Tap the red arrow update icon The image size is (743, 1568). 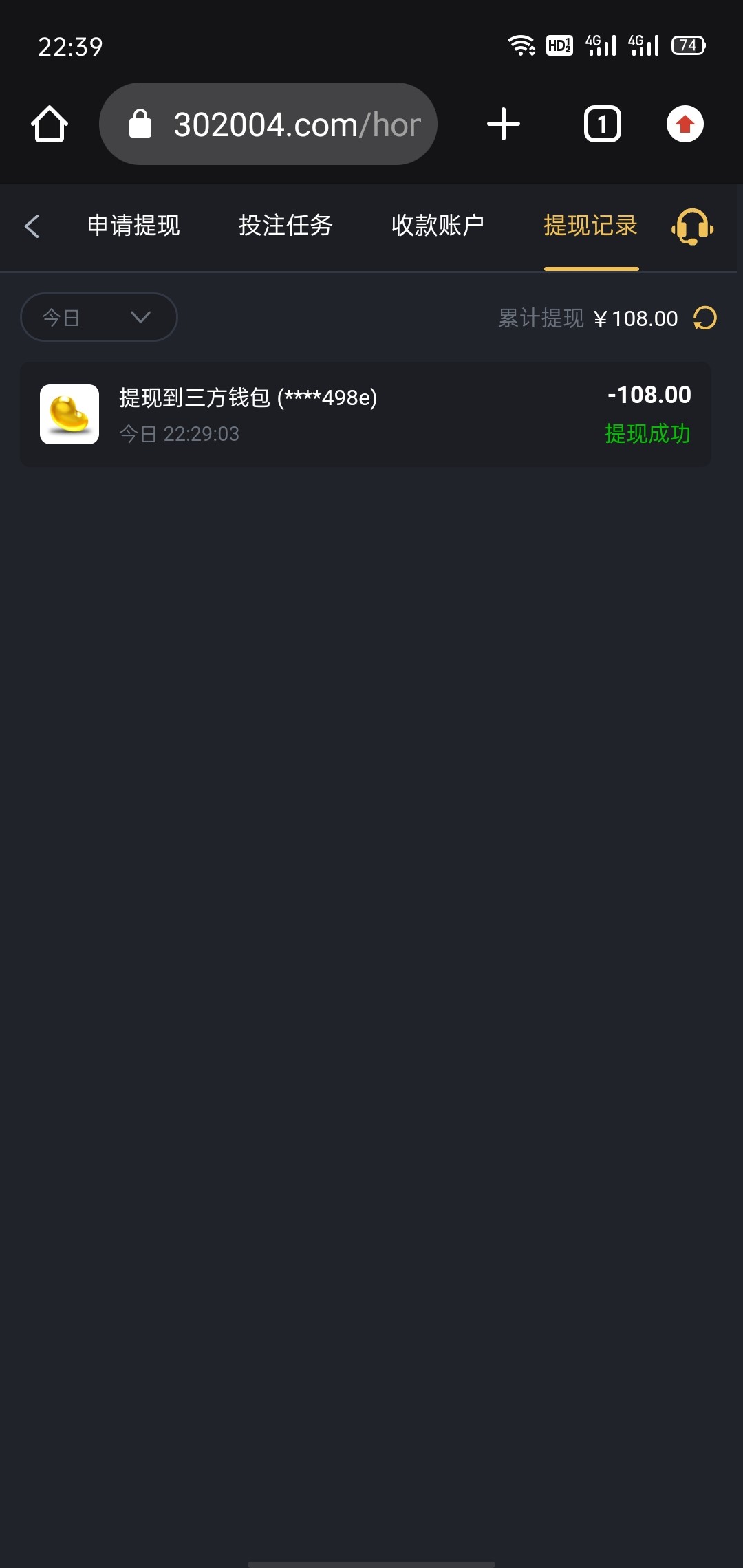pyautogui.click(x=685, y=124)
